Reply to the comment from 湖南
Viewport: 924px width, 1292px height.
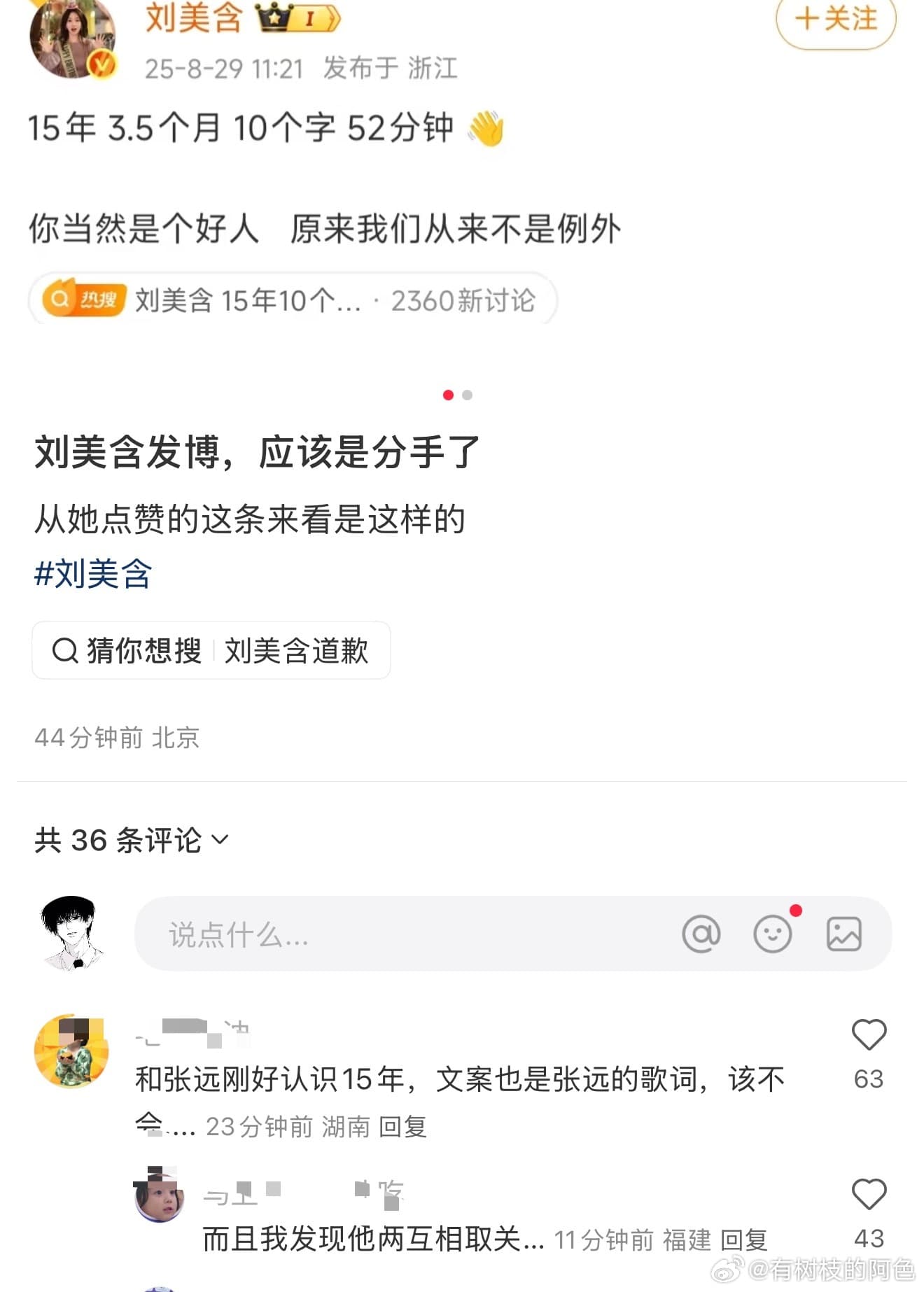[402, 1127]
